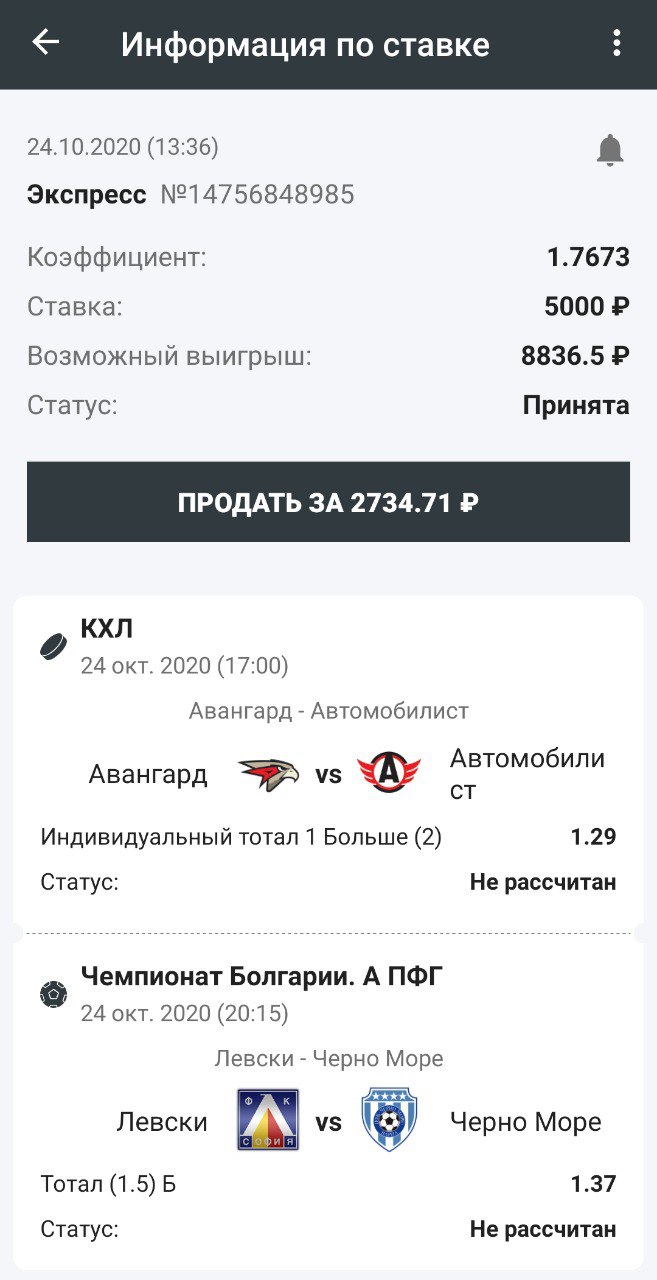The width and height of the screenshot is (657, 1280).
Task: Go back from the bet information screen
Action: coord(46,43)
